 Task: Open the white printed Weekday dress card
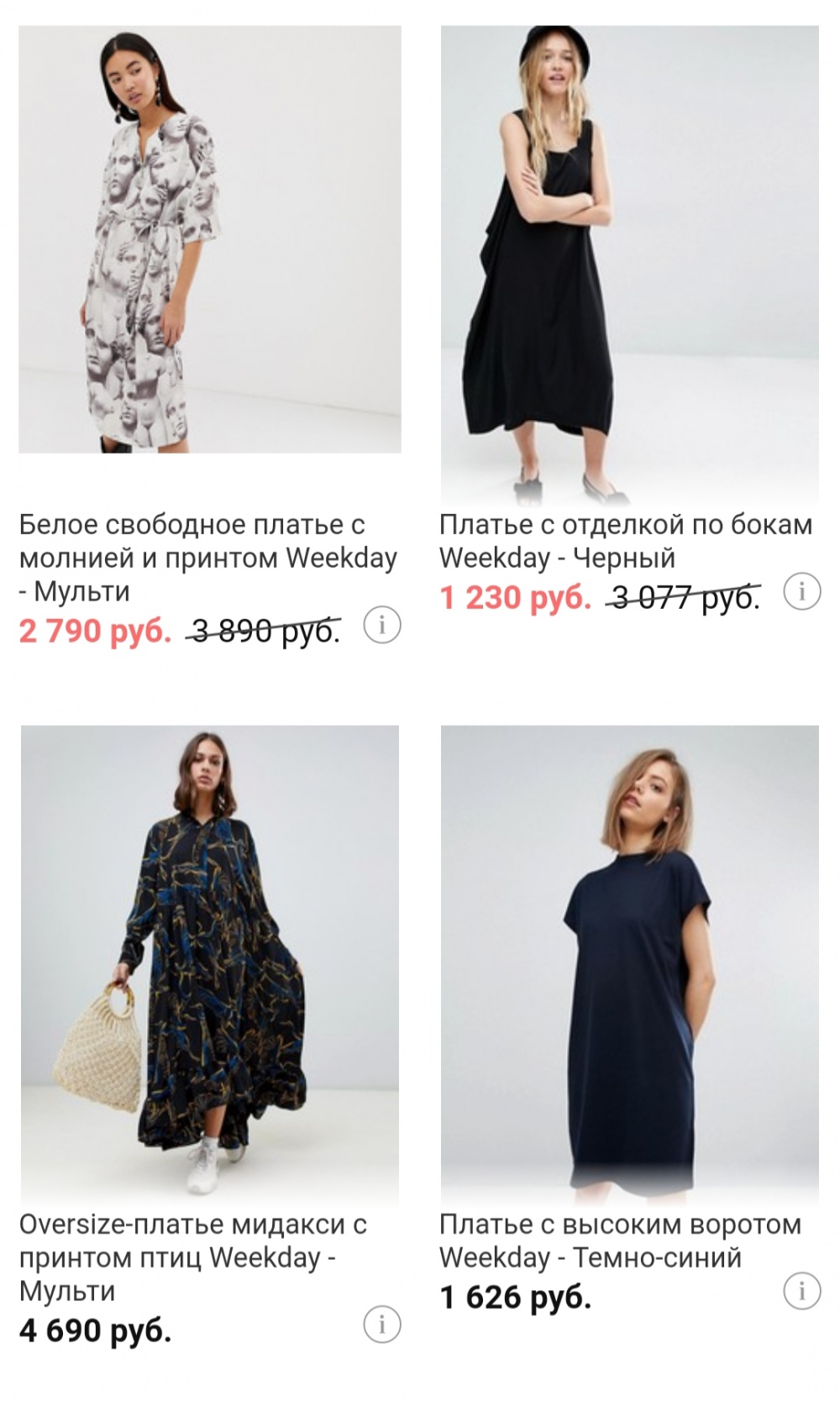coord(209,239)
